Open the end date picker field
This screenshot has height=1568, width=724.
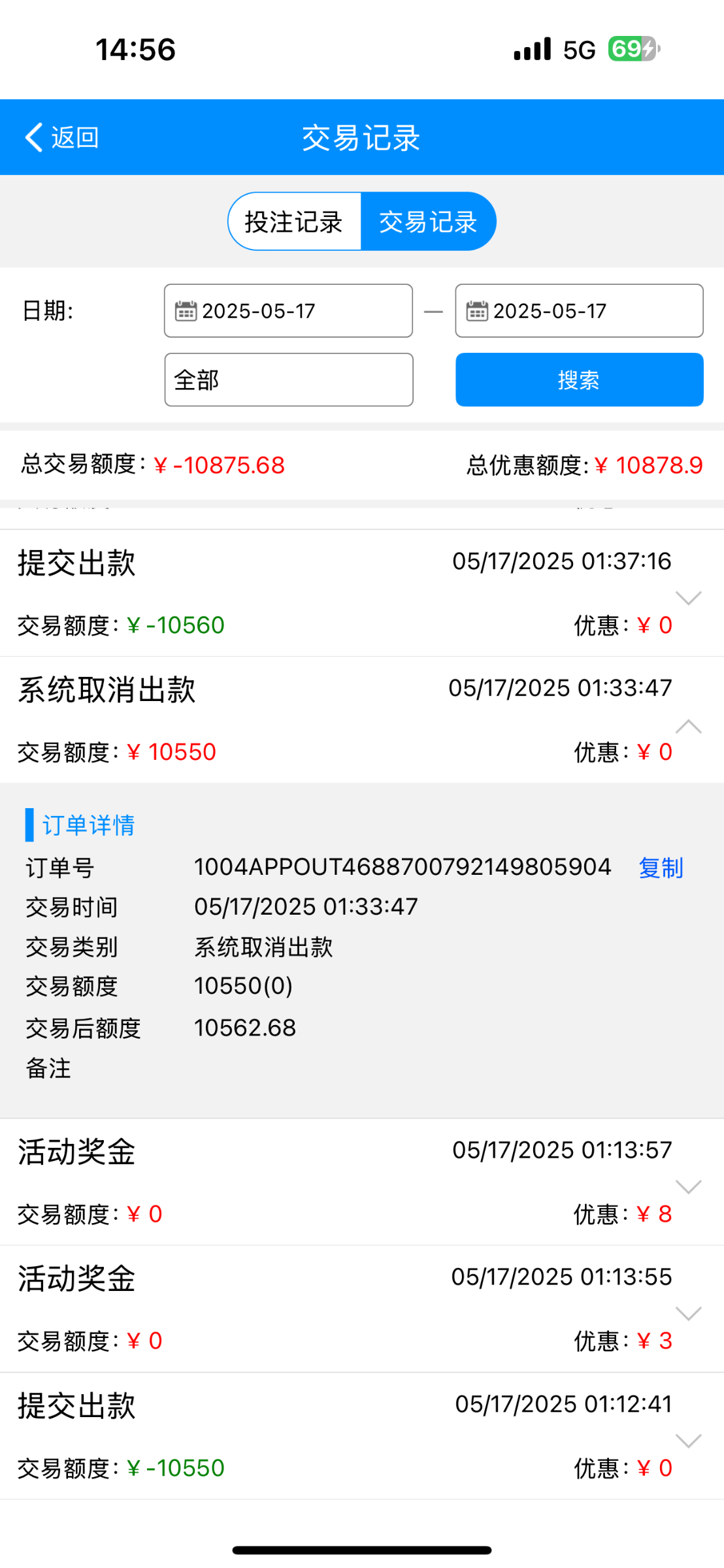pyautogui.click(x=579, y=311)
